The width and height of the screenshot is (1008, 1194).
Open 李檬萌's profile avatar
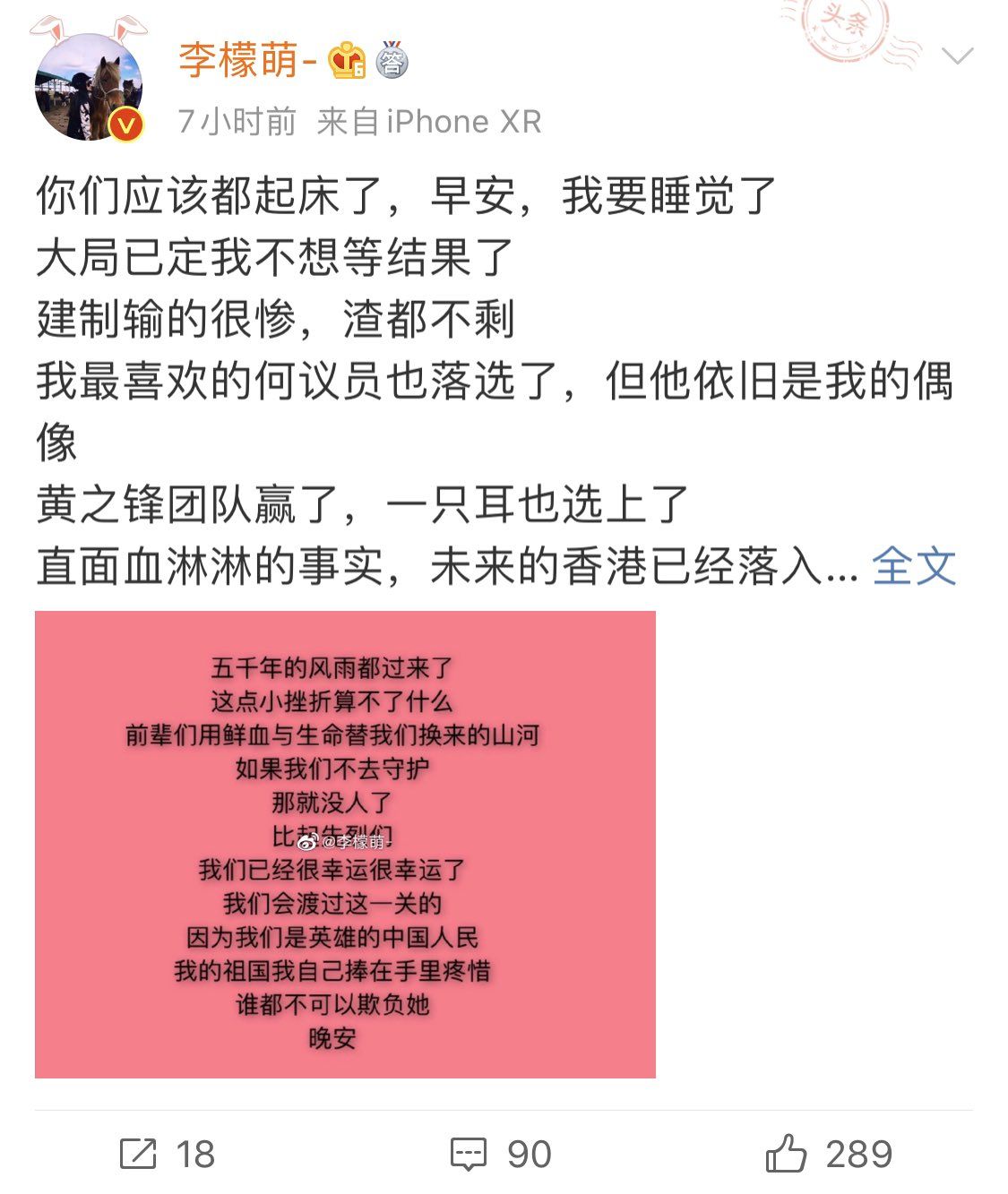(x=88, y=87)
